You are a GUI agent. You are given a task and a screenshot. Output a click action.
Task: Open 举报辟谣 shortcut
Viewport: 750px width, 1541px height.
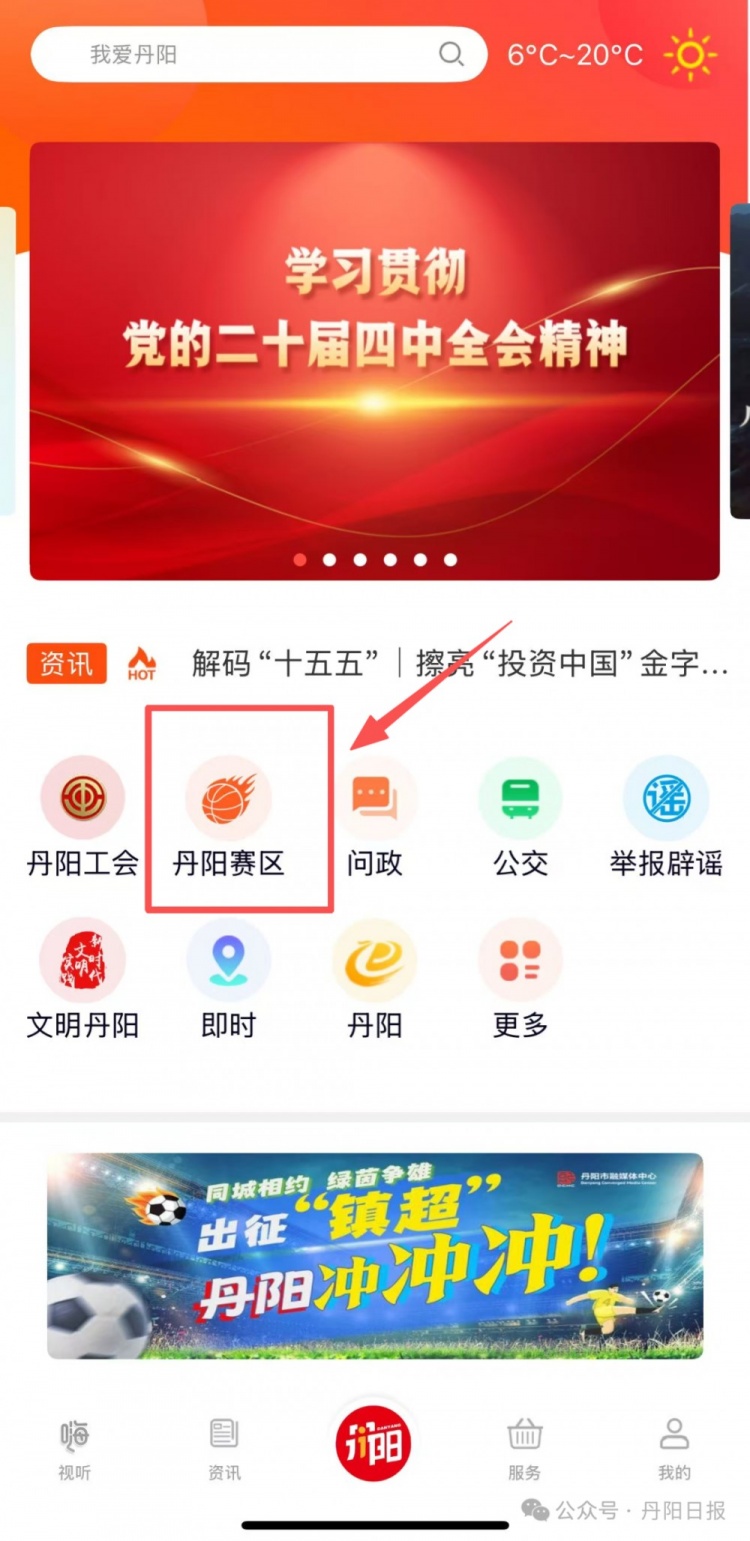[x=666, y=817]
